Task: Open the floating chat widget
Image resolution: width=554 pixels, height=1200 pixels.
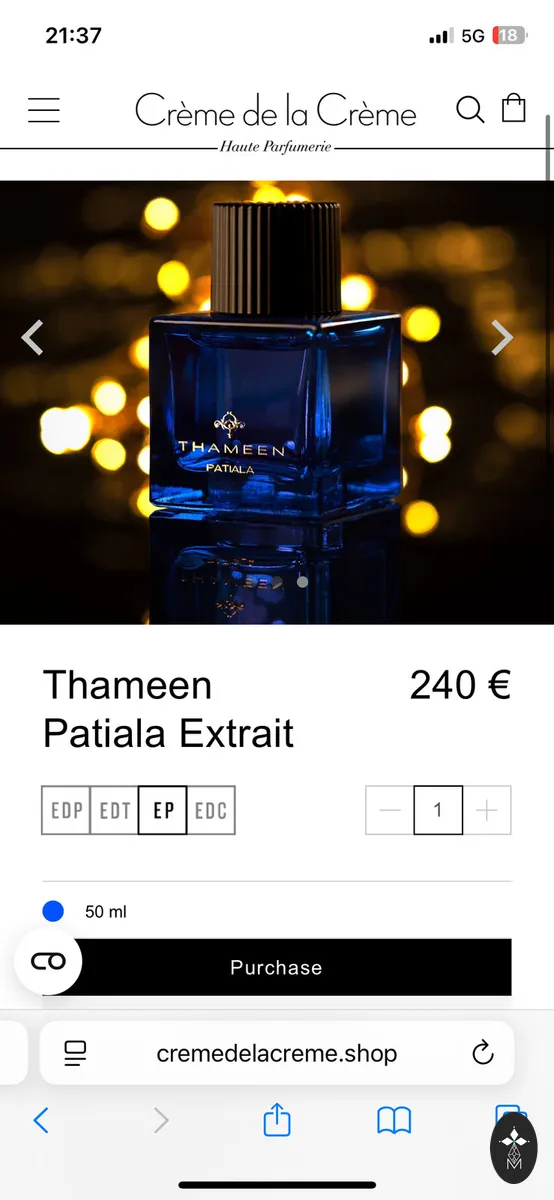Action: (48, 962)
